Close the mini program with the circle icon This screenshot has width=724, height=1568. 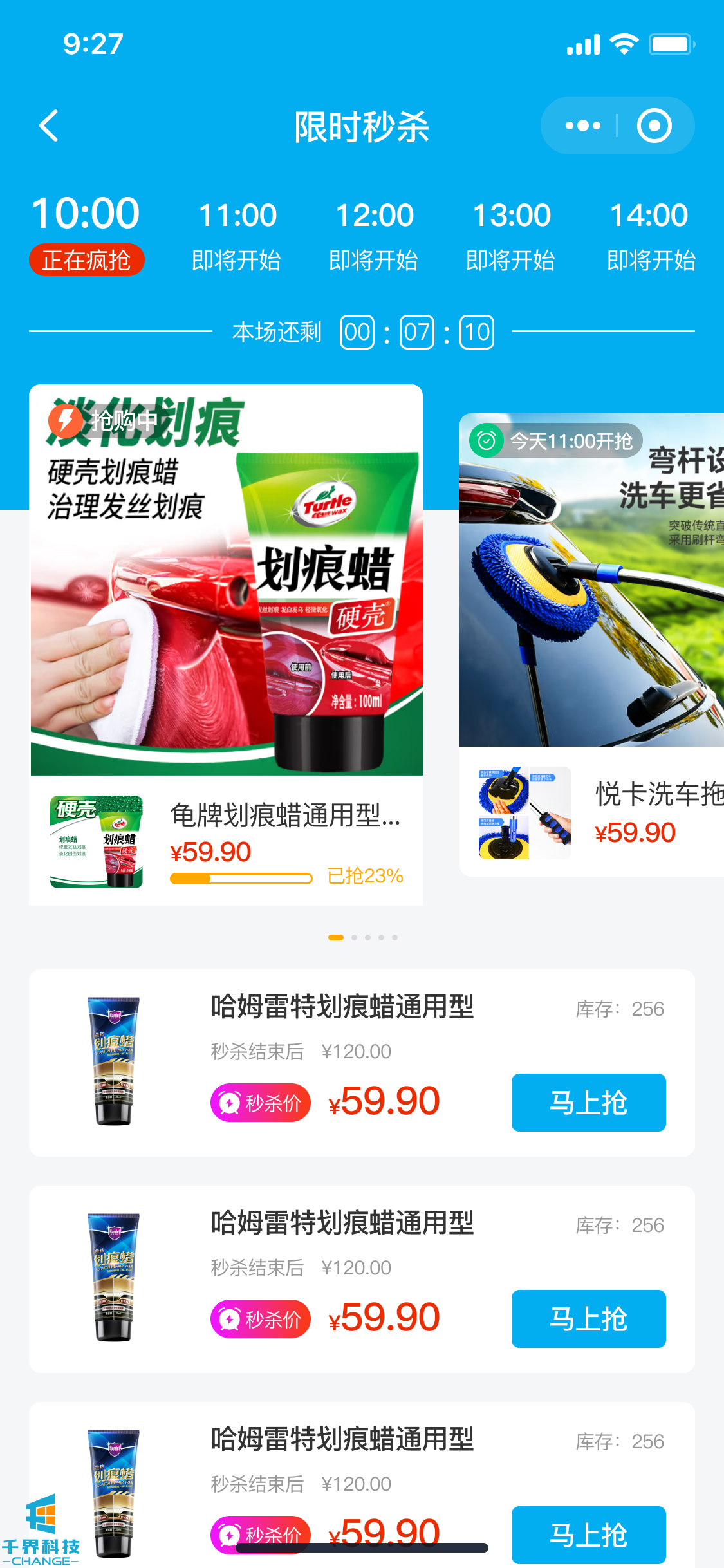(x=654, y=126)
